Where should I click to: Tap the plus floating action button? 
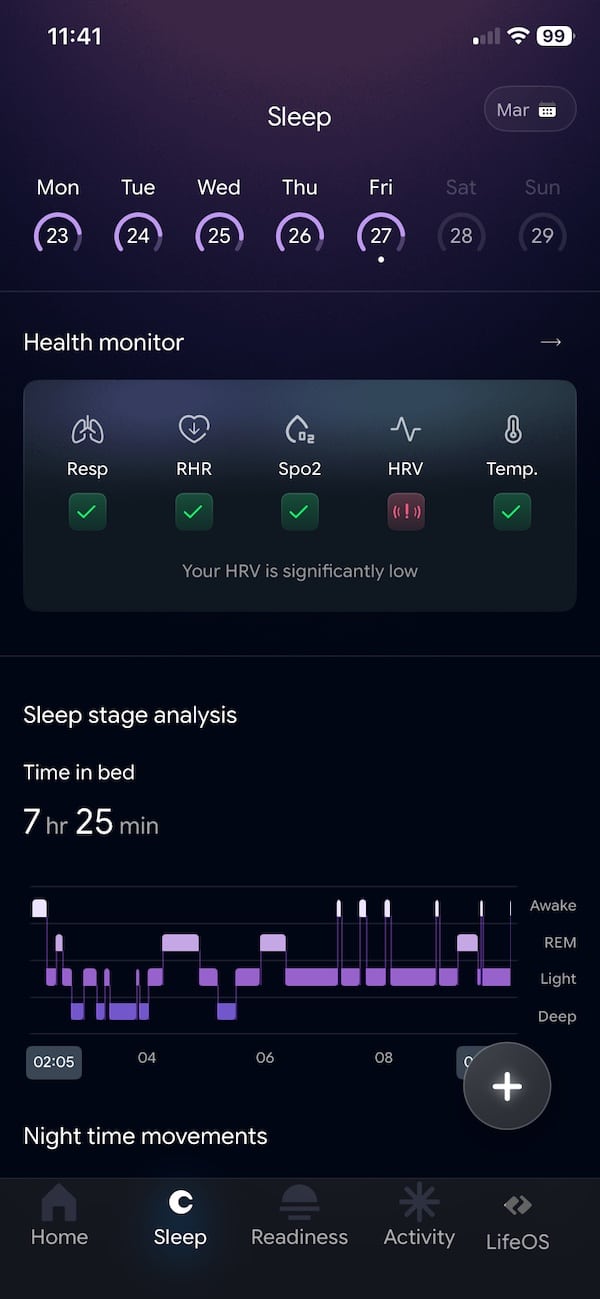[507, 1087]
